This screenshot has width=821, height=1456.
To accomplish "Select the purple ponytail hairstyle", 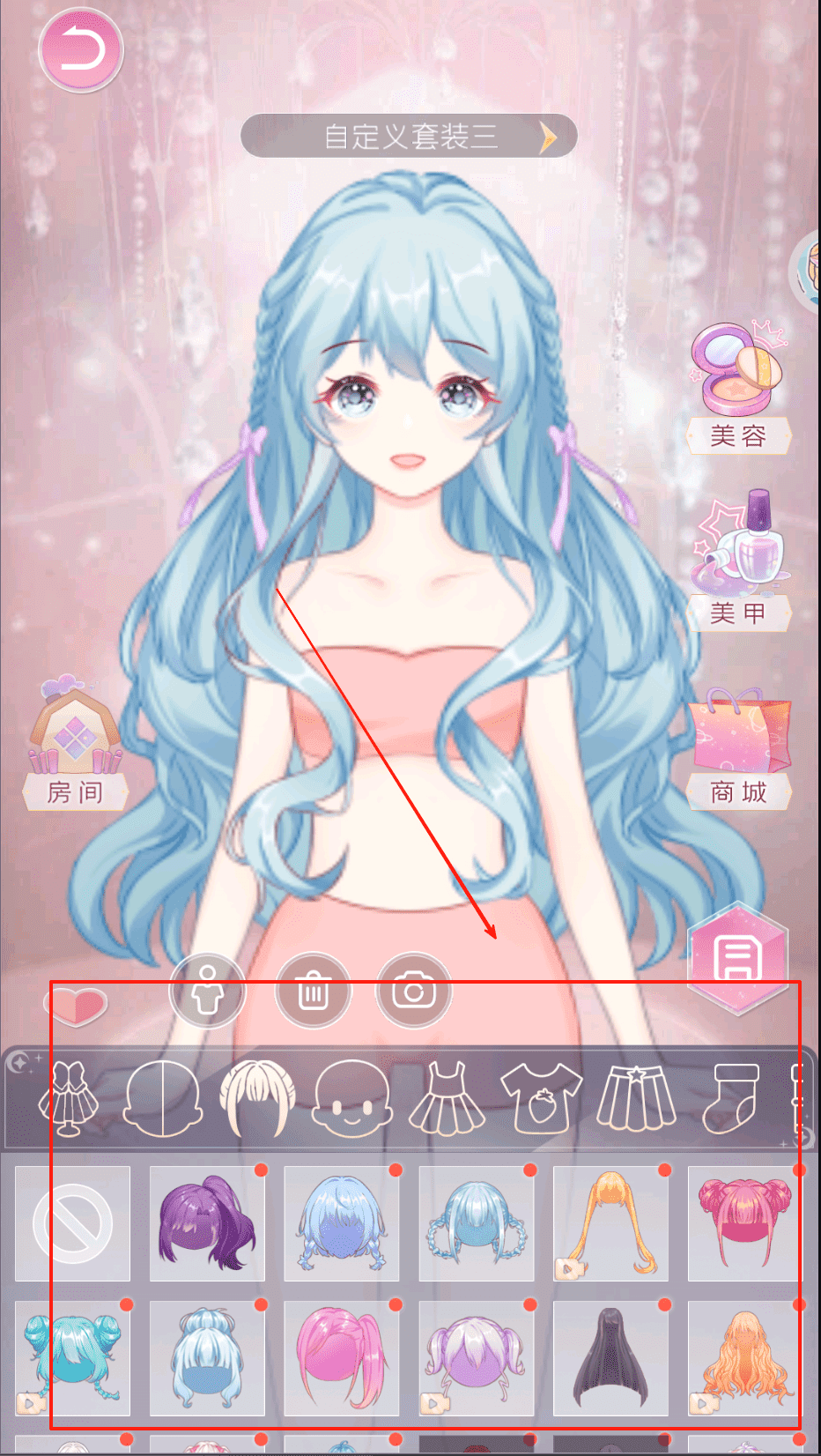I will [207, 1223].
